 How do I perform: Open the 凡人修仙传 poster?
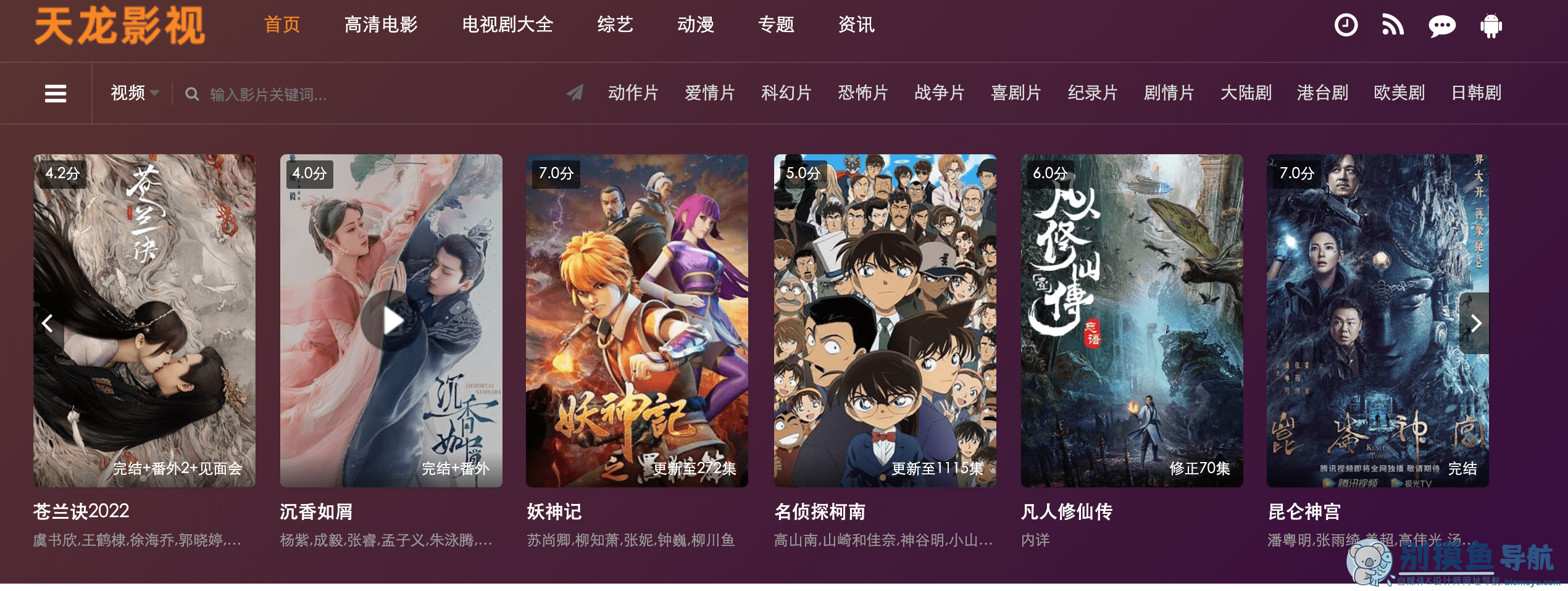point(1132,320)
